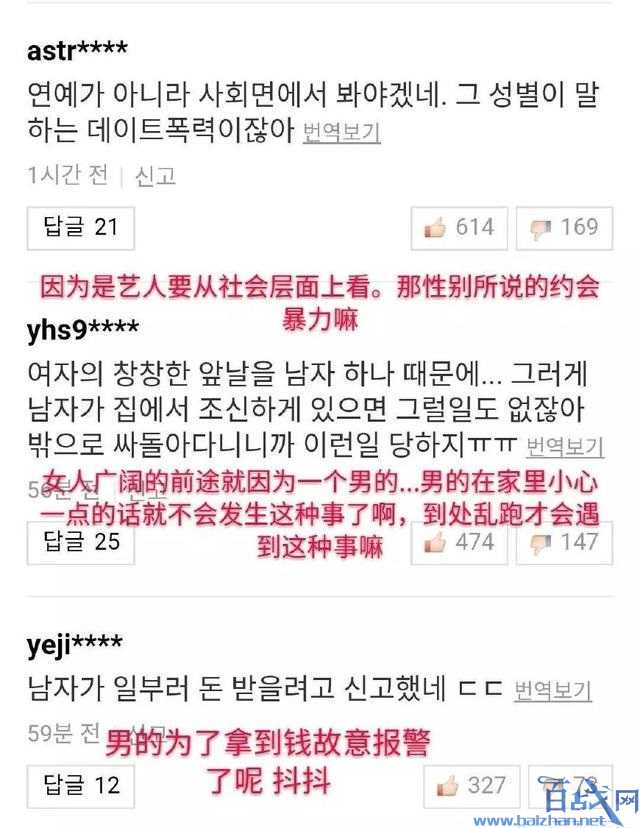This screenshot has width=640, height=828.
Task: Dislike the astr**** comment with 169 dislikes
Action: [563, 228]
